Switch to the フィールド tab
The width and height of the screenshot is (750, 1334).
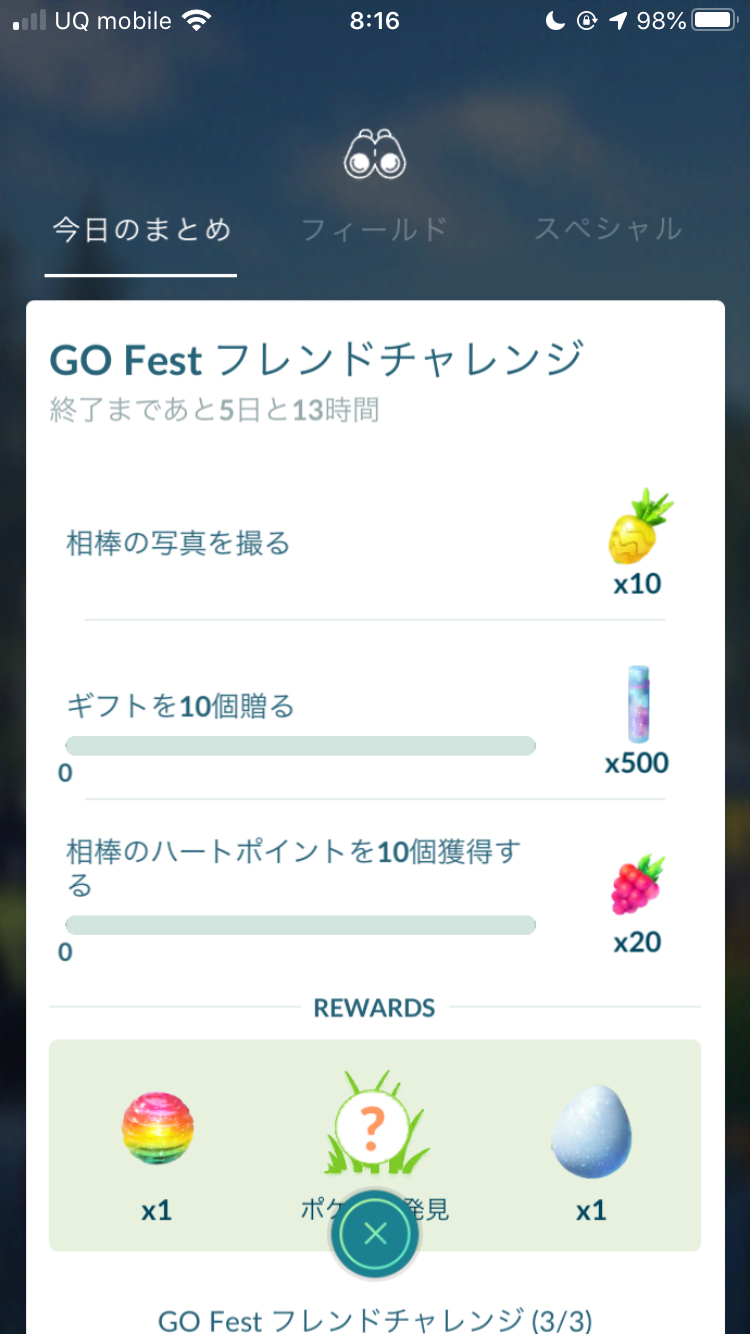point(374,229)
